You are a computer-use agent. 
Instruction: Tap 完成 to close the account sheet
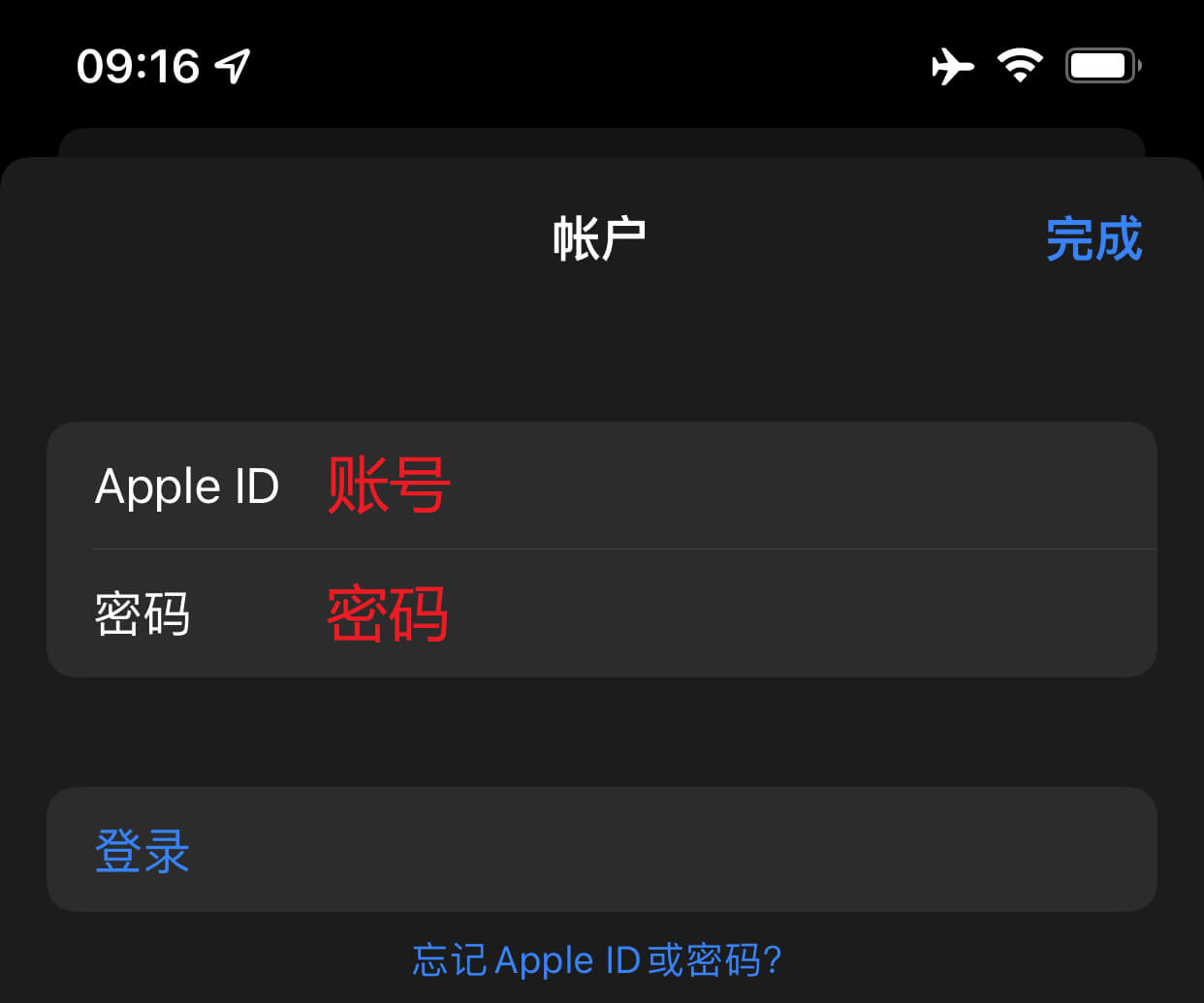click(1093, 238)
